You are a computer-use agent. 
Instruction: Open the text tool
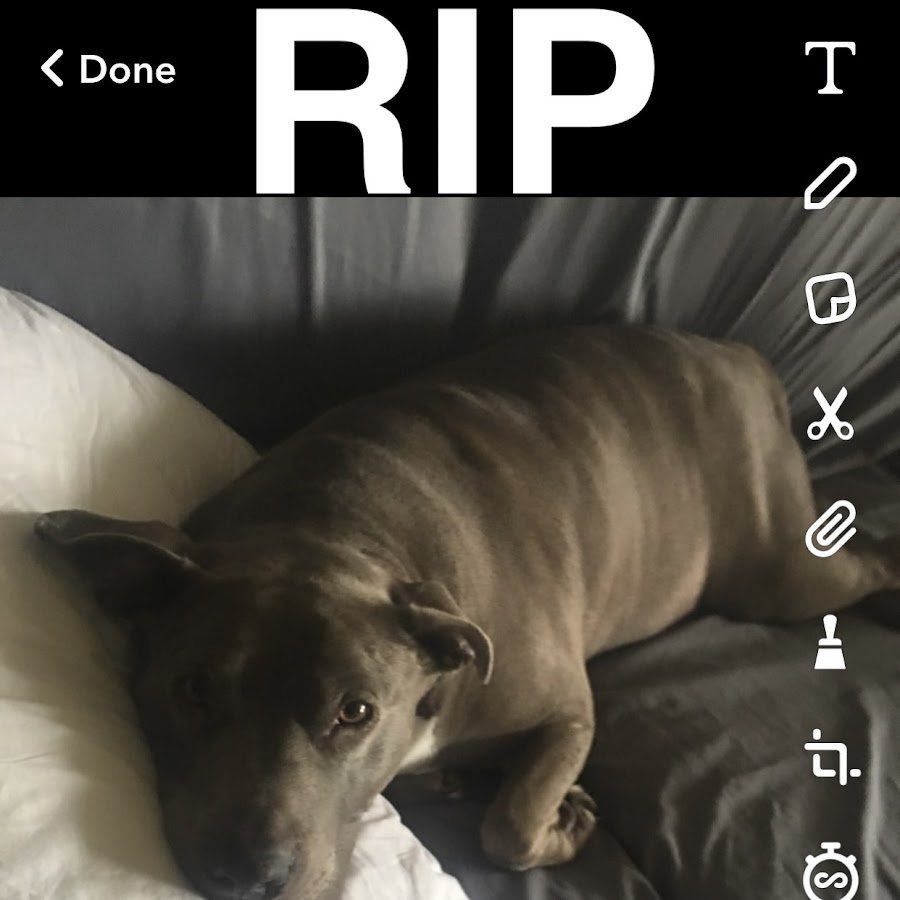point(831,68)
